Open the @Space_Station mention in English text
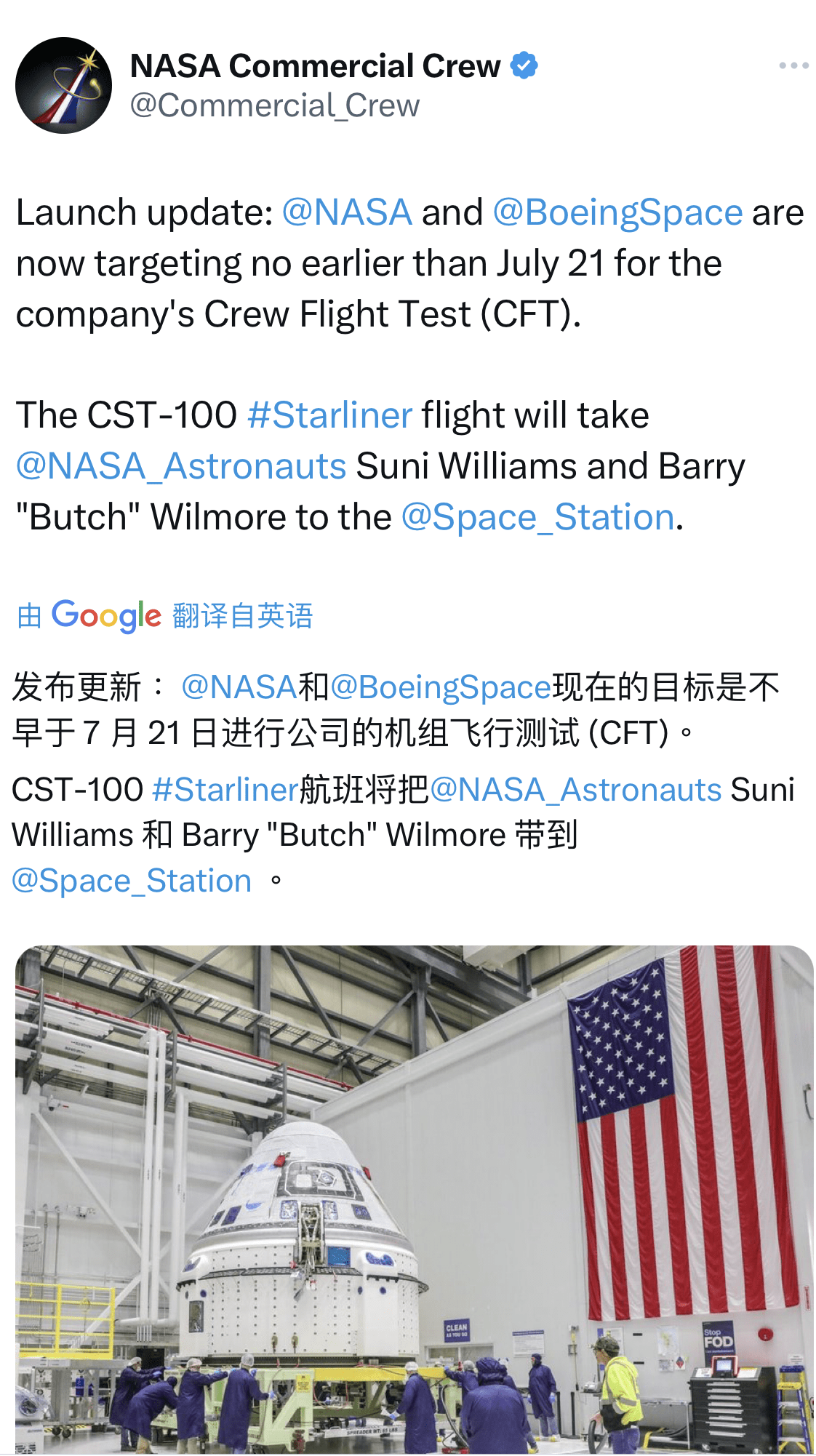Screen dimensions: 816x1456 pos(537,518)
